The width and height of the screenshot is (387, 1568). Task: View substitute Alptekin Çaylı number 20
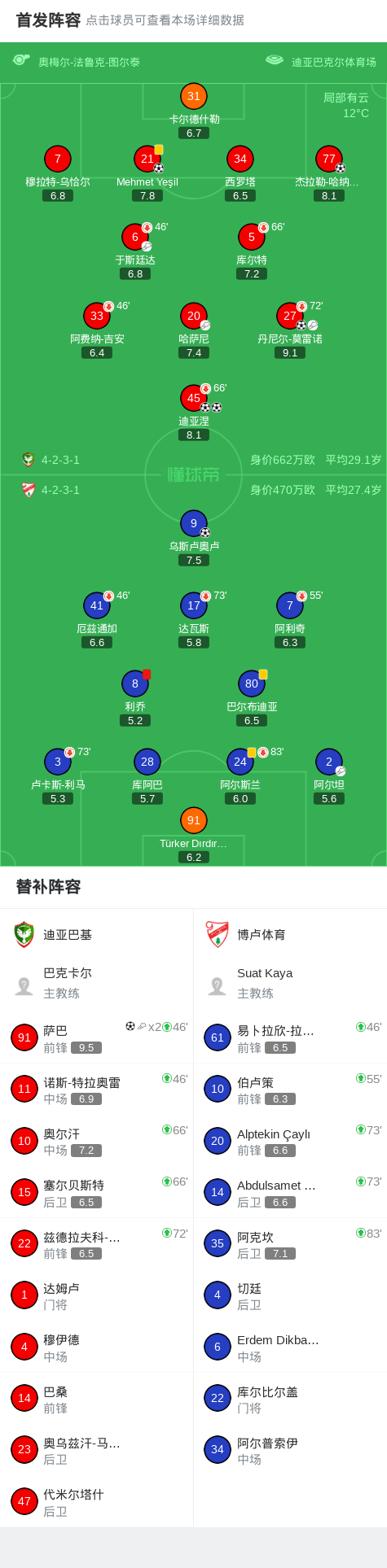(290, 1140)
